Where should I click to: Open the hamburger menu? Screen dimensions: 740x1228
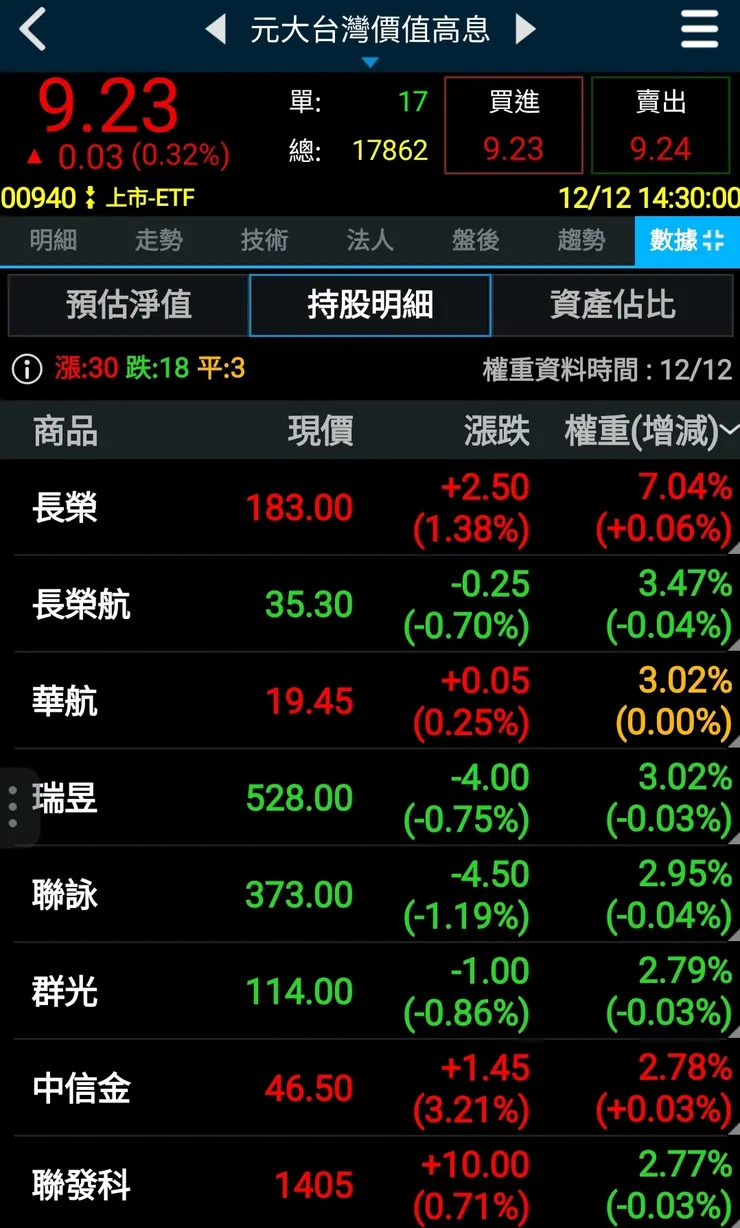(698, 29)
